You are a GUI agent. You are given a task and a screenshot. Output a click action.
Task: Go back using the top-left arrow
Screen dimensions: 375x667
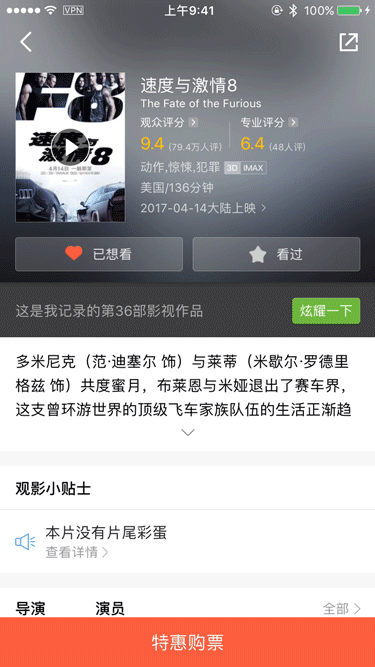coord(26,42)
